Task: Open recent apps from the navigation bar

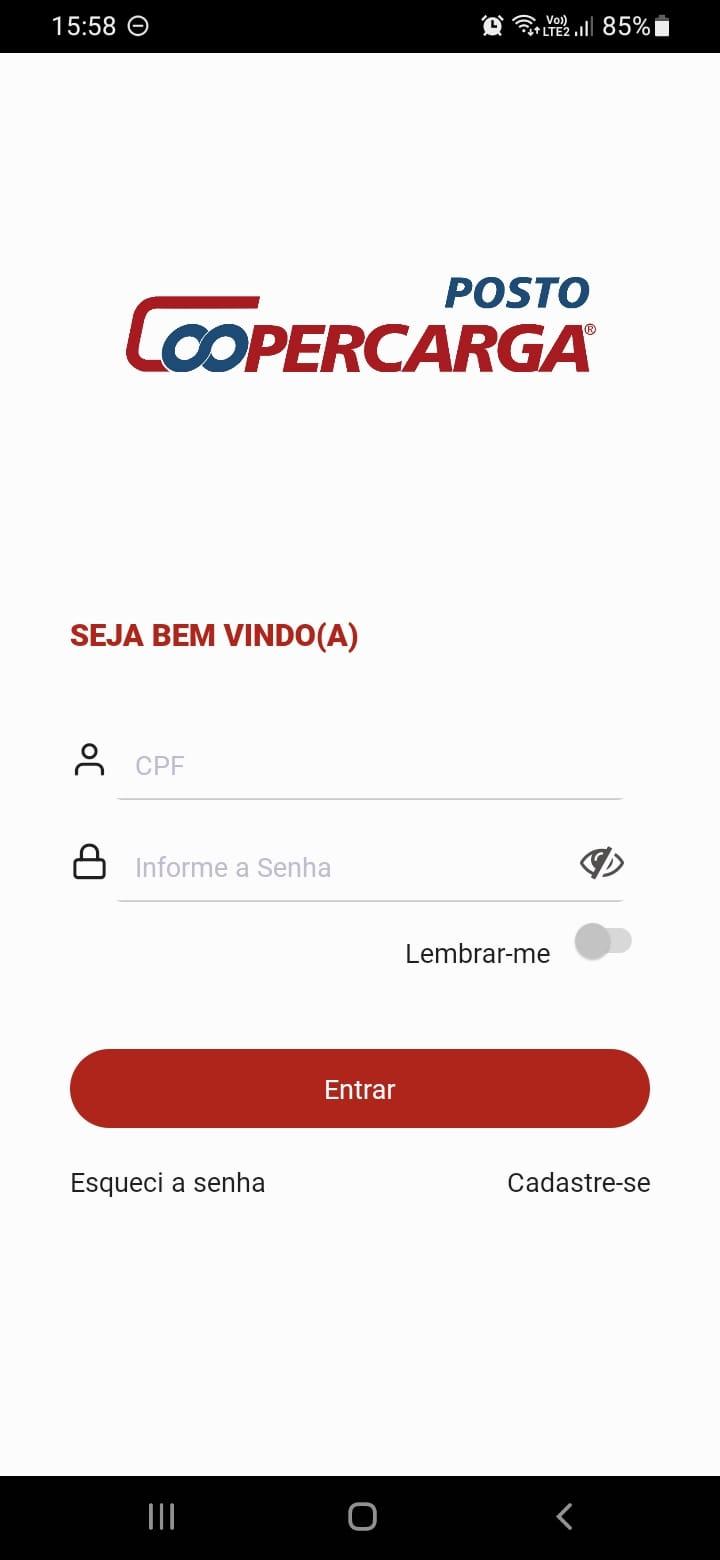Action: coord(161,1517)
